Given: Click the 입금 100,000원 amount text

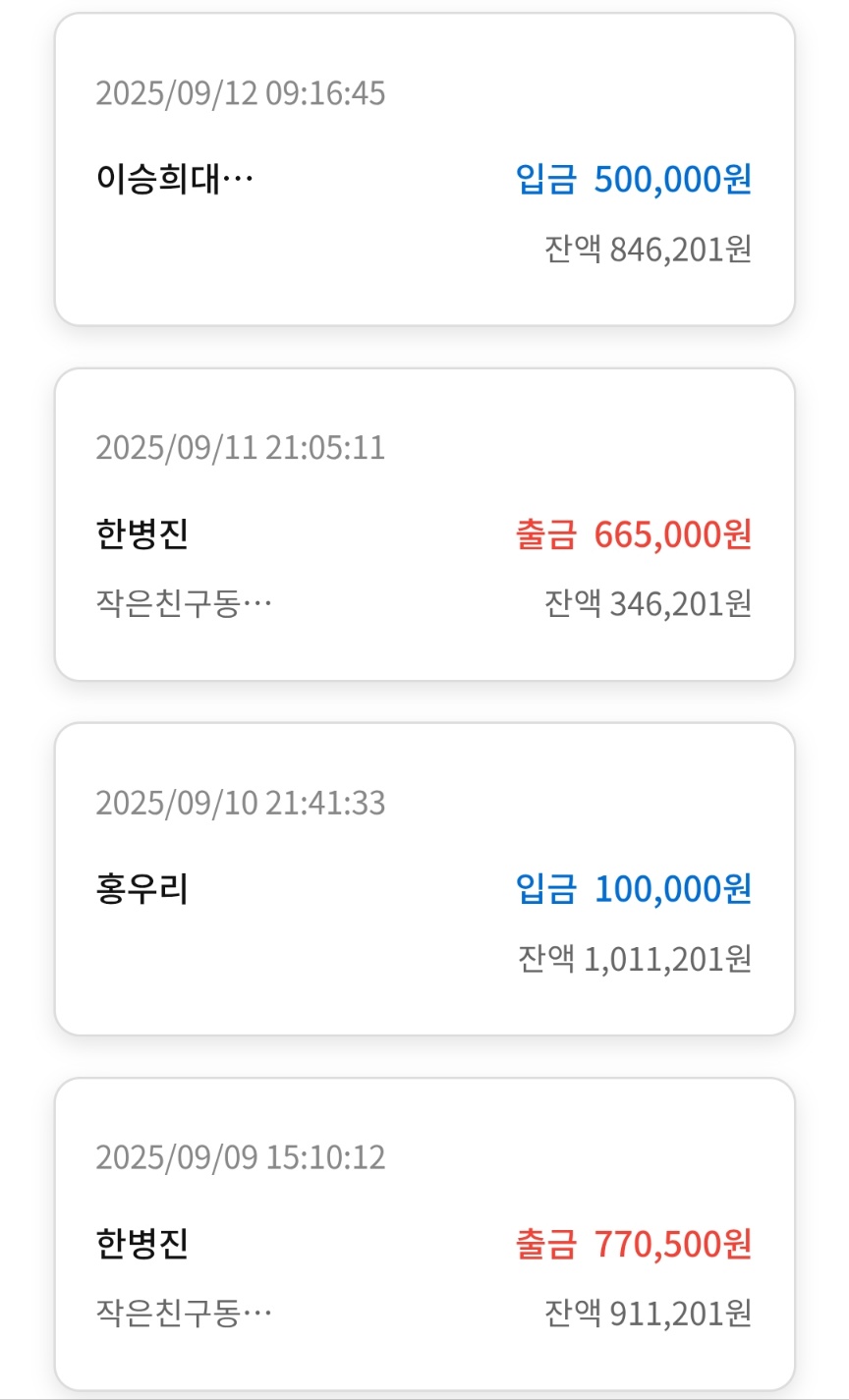Looking at the screenshot, I should point(635,889).
